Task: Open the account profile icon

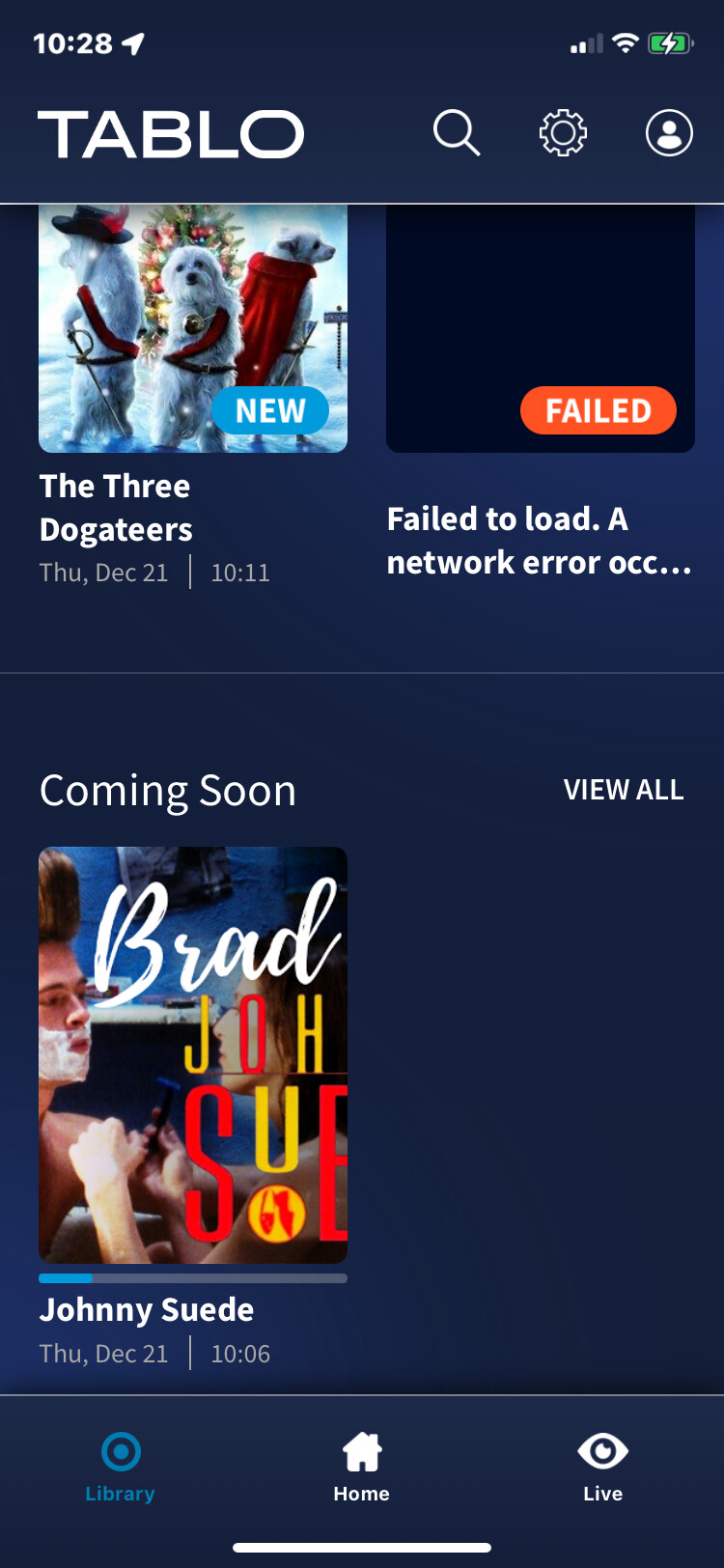Action: pyautogui.click(x=669, y=132)
